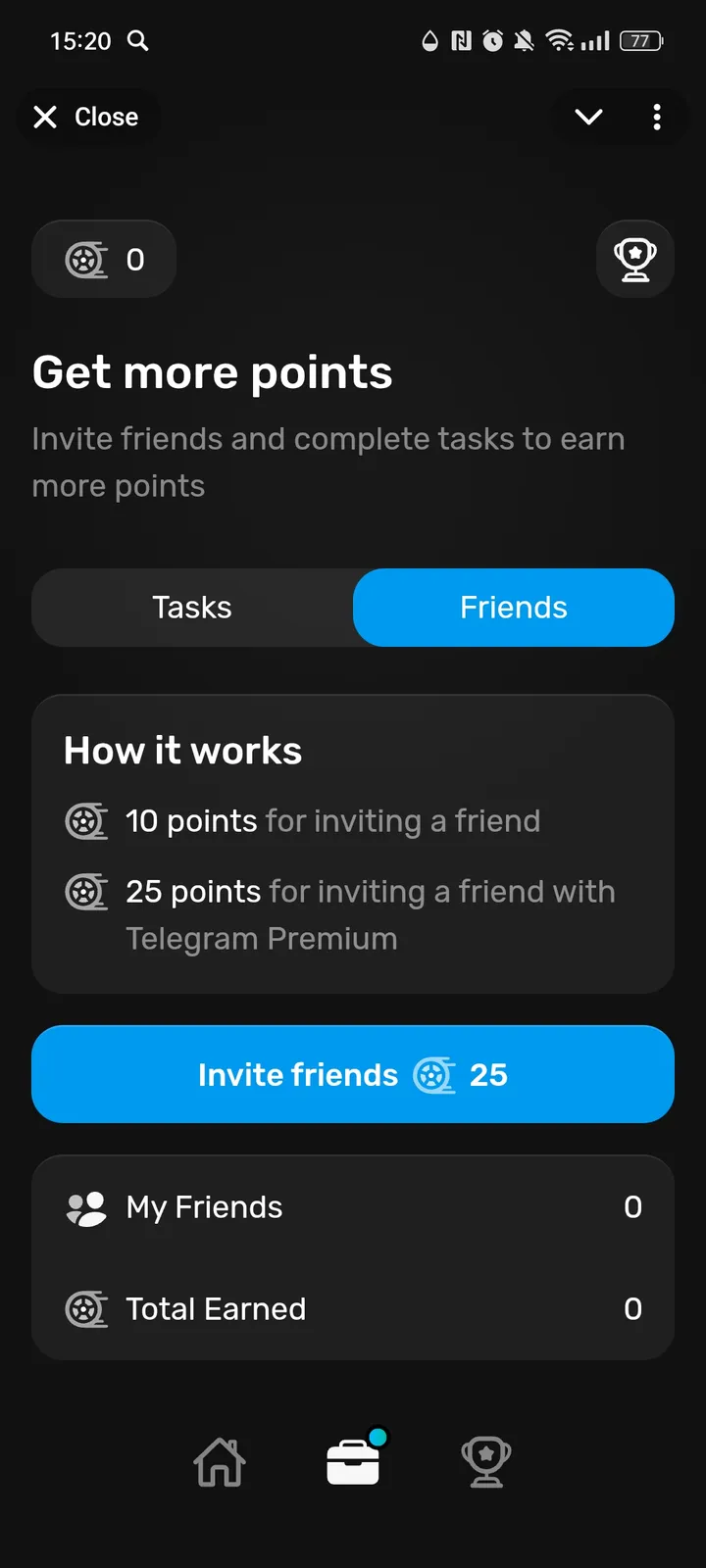
Task: Collapse the app with the down chevron
Action: point(588,118)
